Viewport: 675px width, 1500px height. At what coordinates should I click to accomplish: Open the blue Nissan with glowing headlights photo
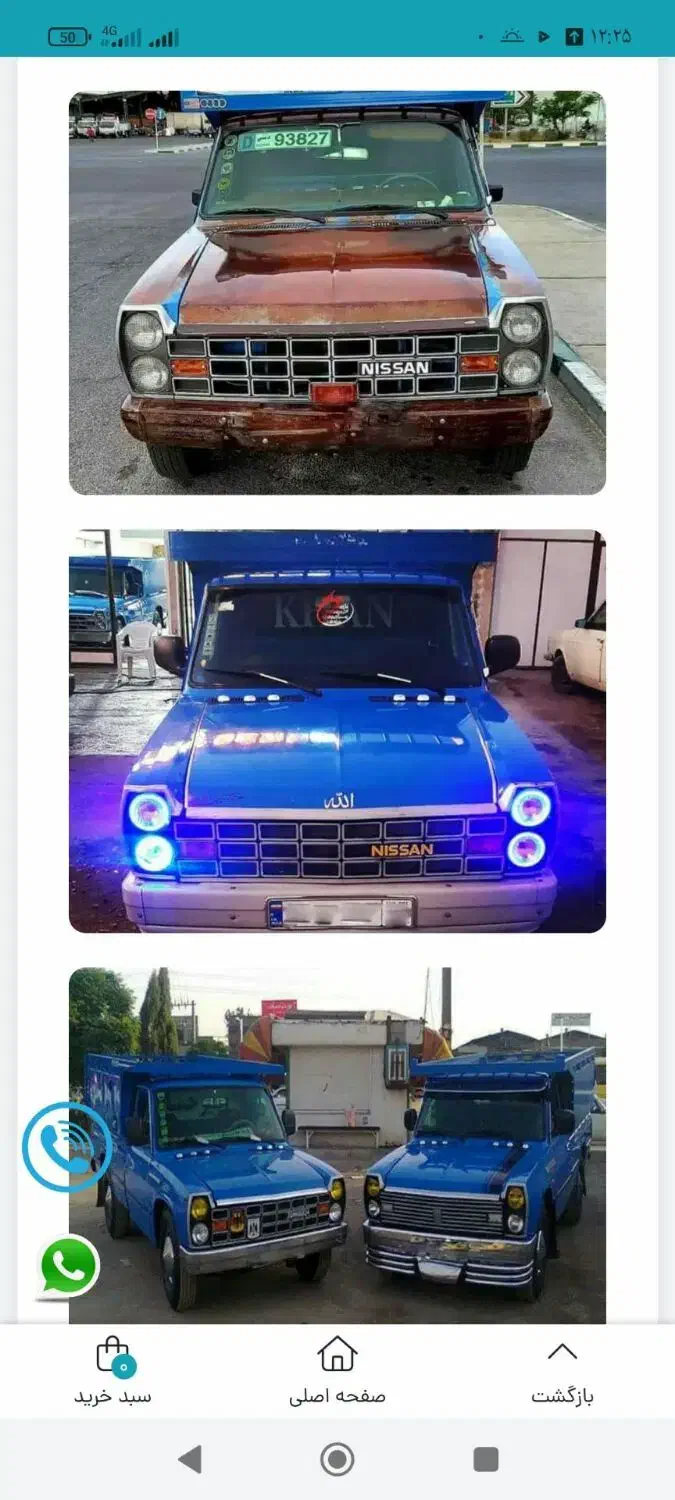pos(337,731)
